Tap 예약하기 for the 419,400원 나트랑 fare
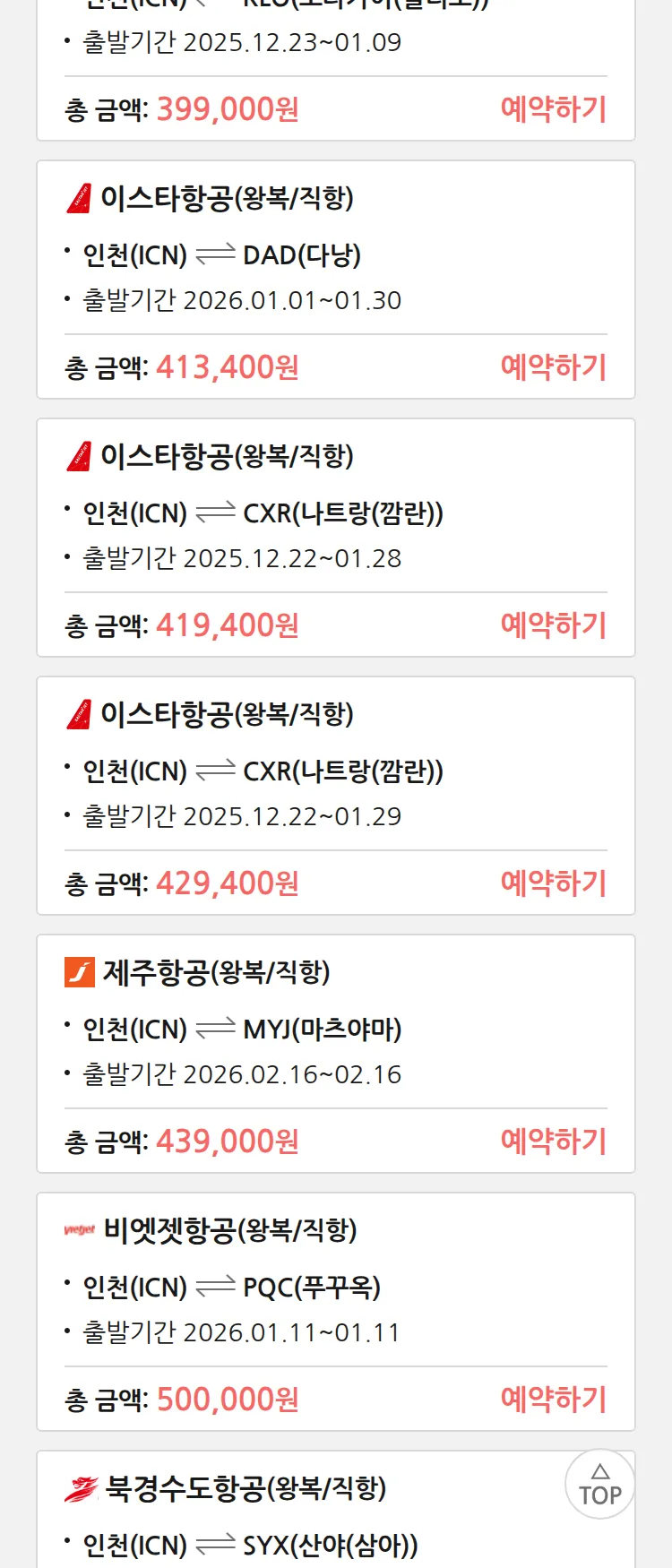The image size is (672, 1568). pos(553,625)
